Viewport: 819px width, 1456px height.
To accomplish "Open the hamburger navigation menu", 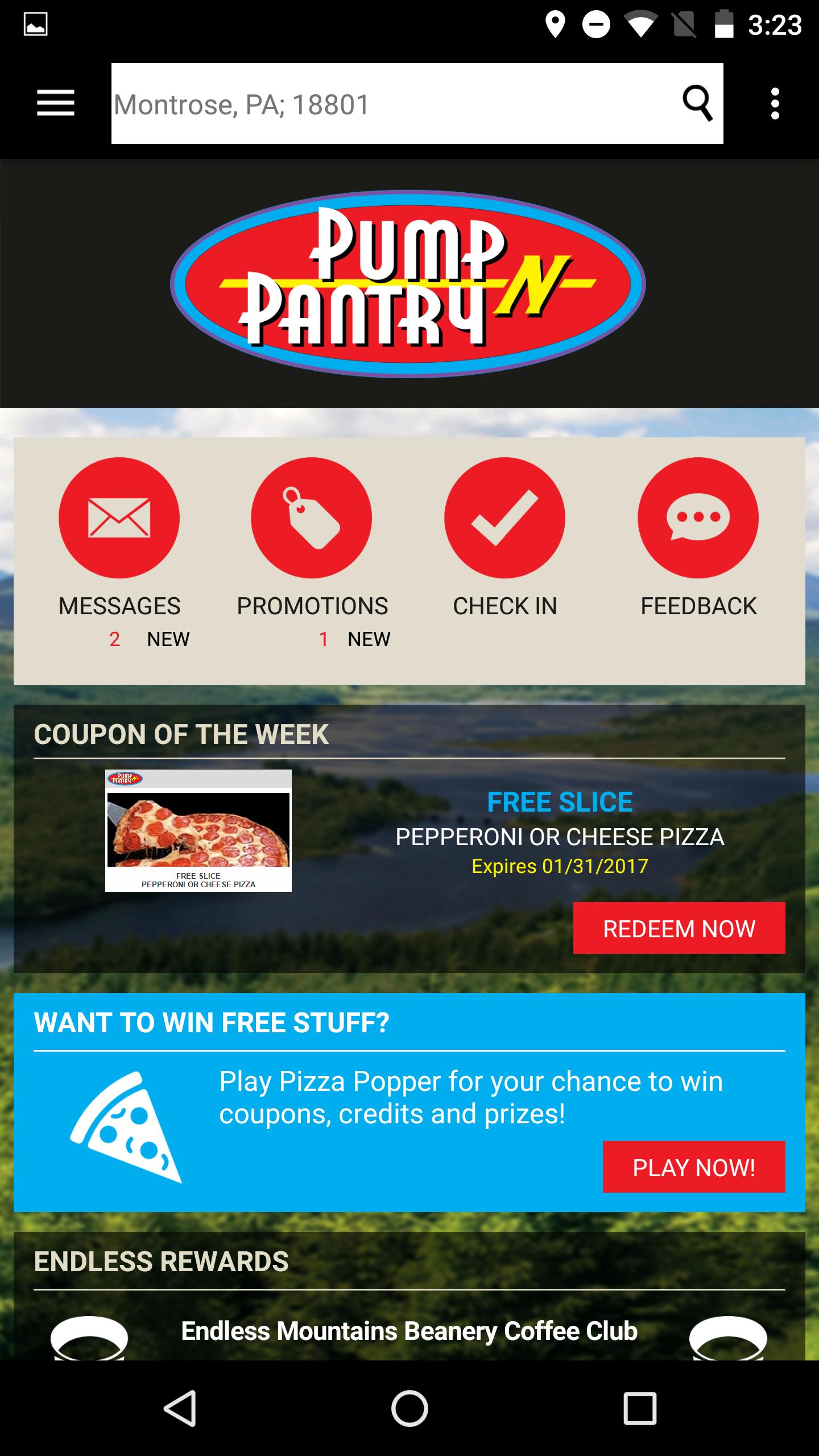I will pyautogui.click(x=55, y=103).
